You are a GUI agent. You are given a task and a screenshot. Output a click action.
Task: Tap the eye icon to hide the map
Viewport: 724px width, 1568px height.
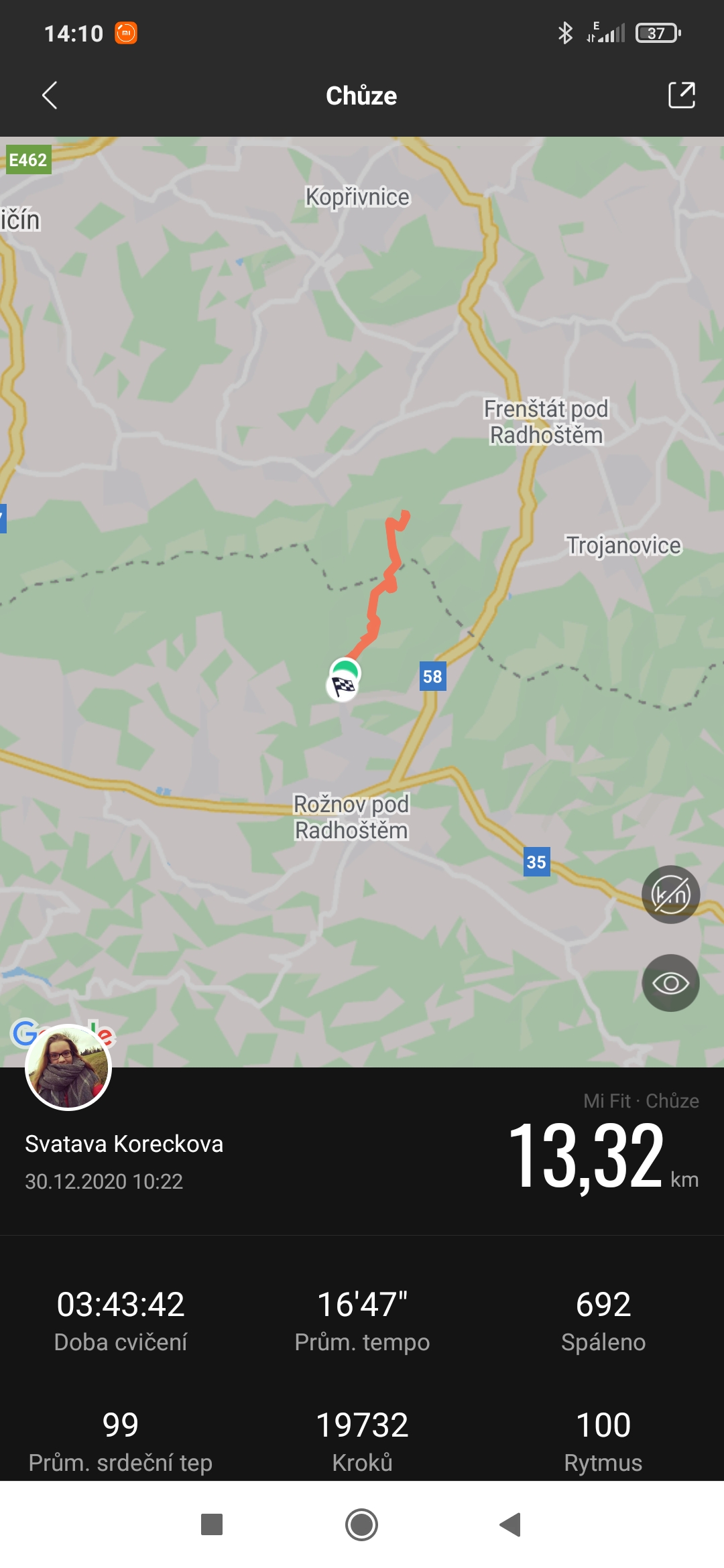point(671,983)
